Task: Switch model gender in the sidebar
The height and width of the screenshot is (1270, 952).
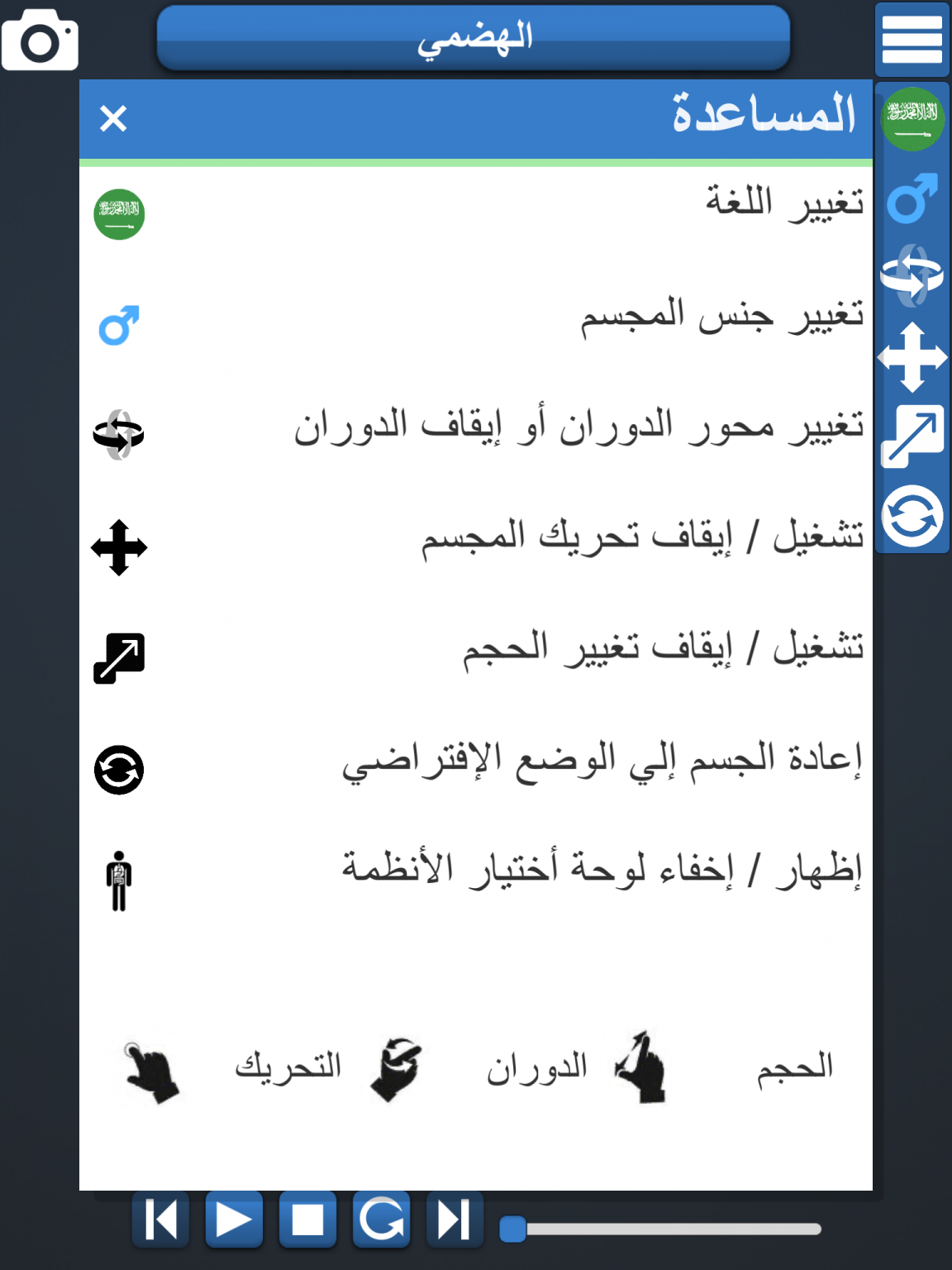Action: [912, 198]
